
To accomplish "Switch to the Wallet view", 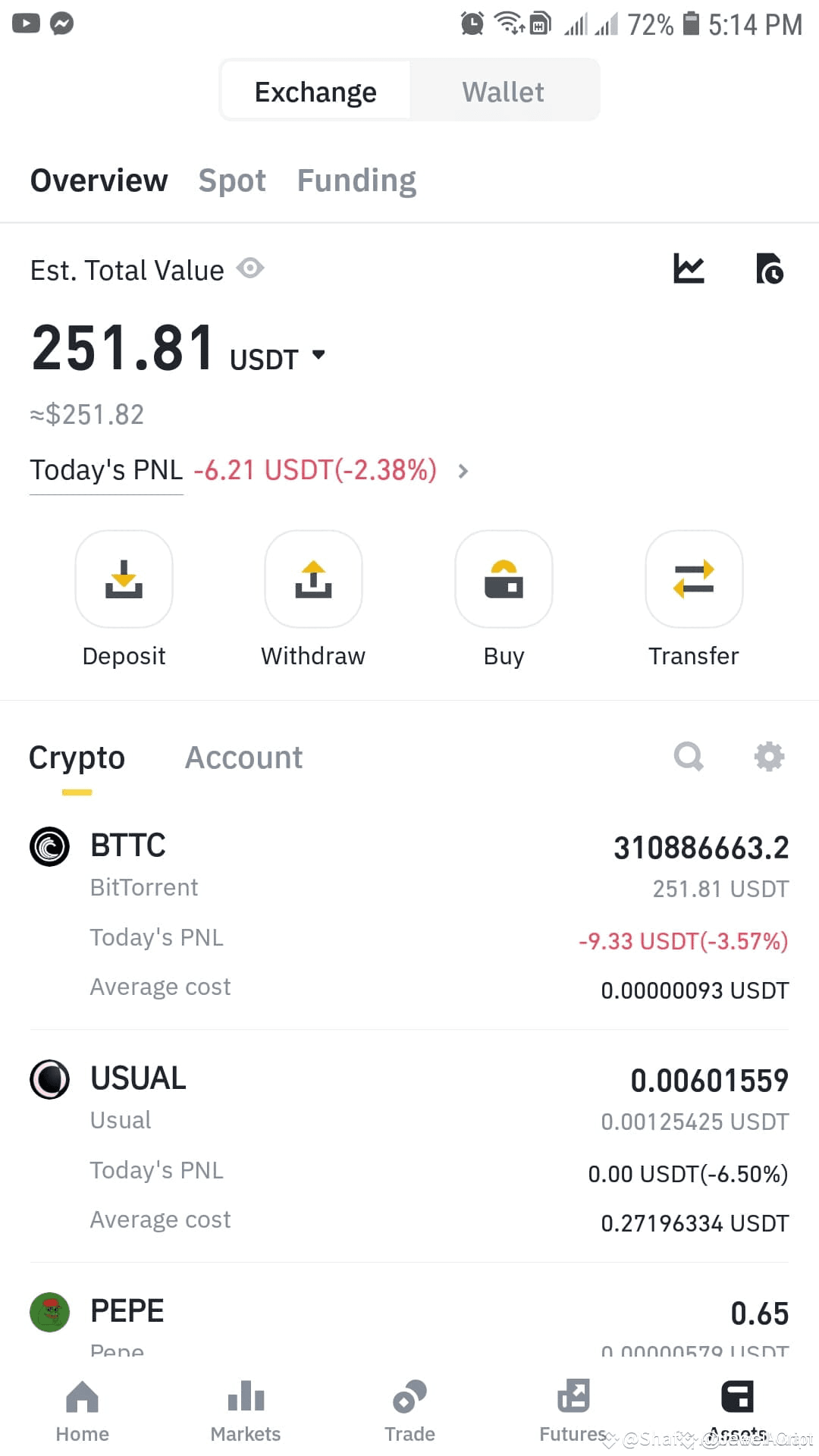I will pos(503,90).
